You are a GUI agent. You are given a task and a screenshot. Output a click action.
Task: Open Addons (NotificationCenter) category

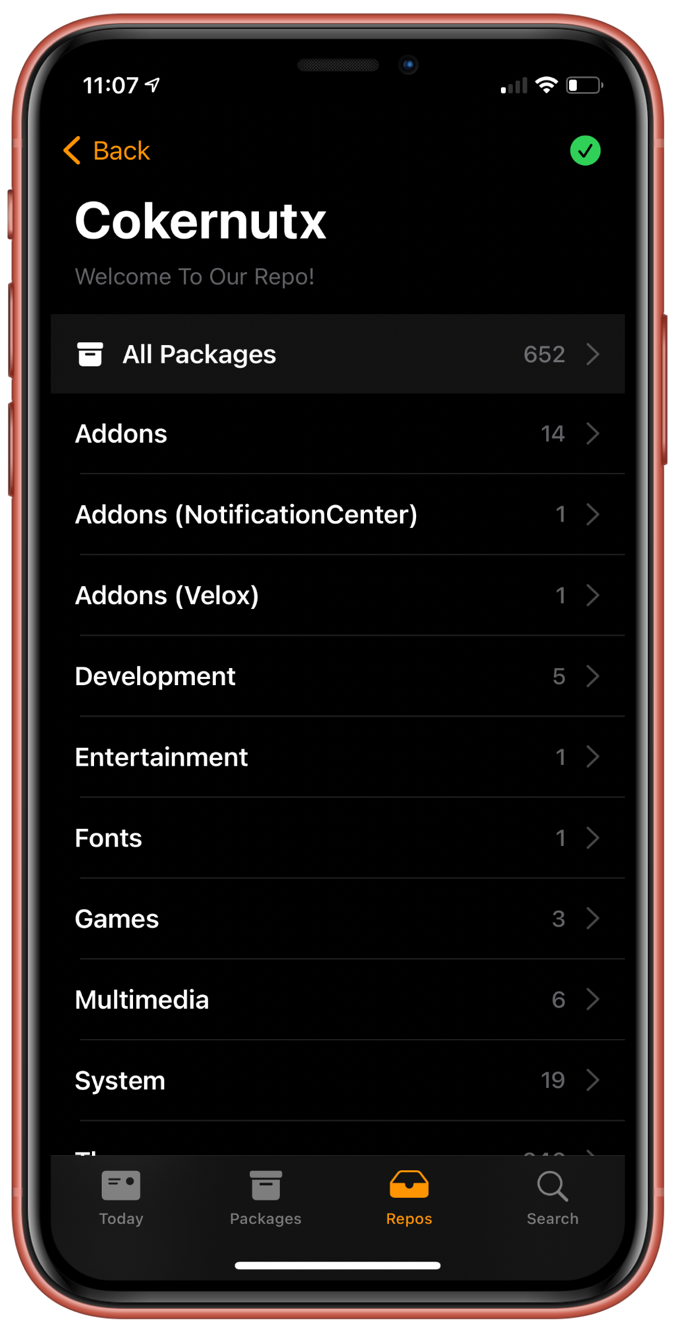[338, 515]
